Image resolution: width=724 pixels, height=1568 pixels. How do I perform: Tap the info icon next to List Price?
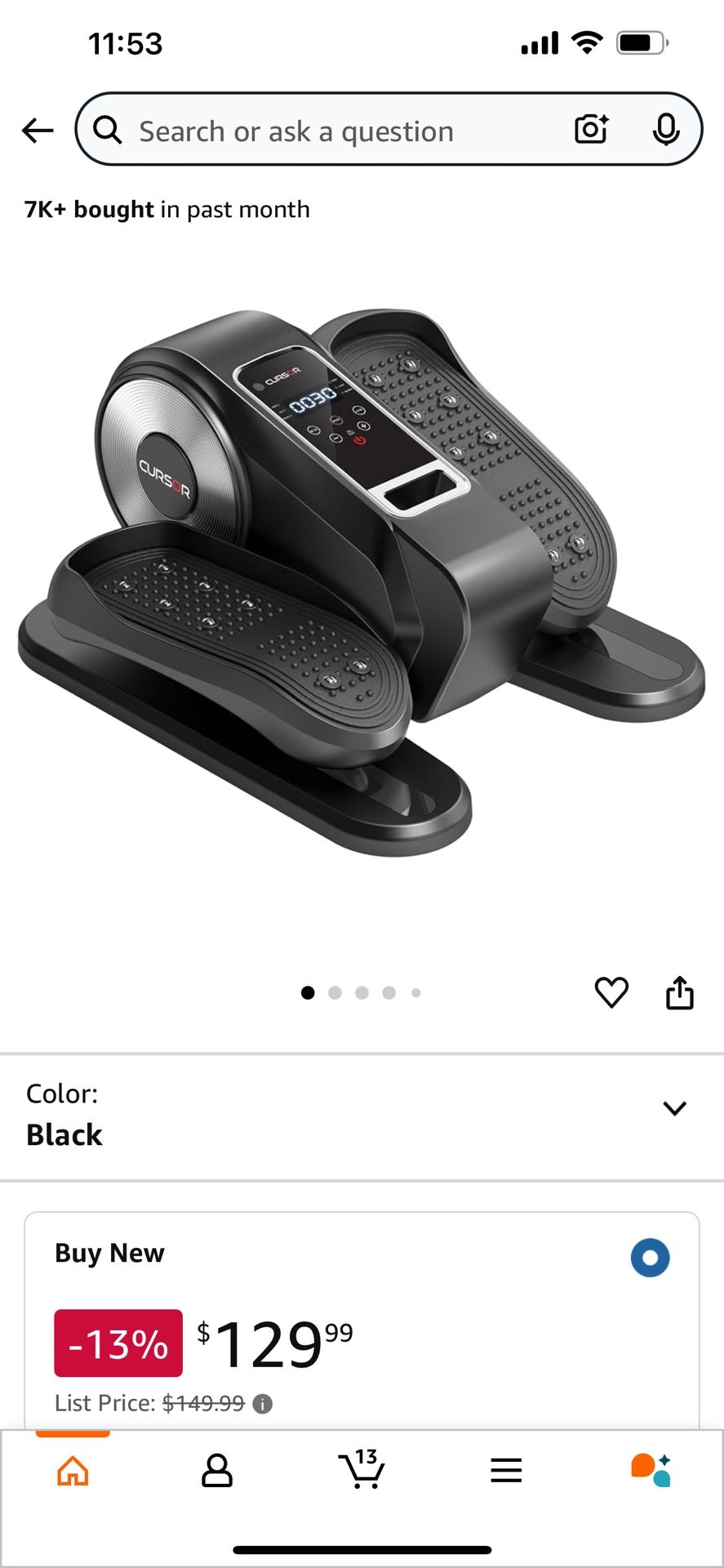click(x=262, y=1403)
